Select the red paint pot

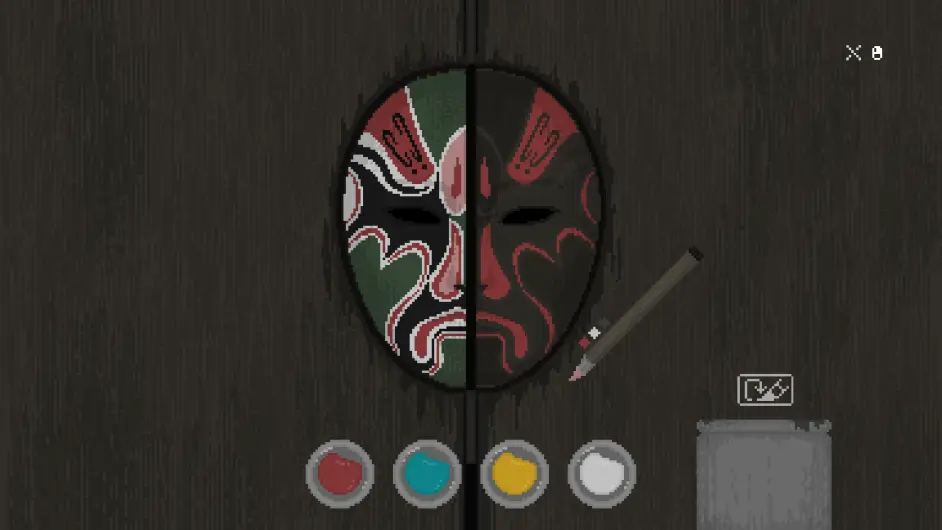pyautogui.click(x=340, y=473)
